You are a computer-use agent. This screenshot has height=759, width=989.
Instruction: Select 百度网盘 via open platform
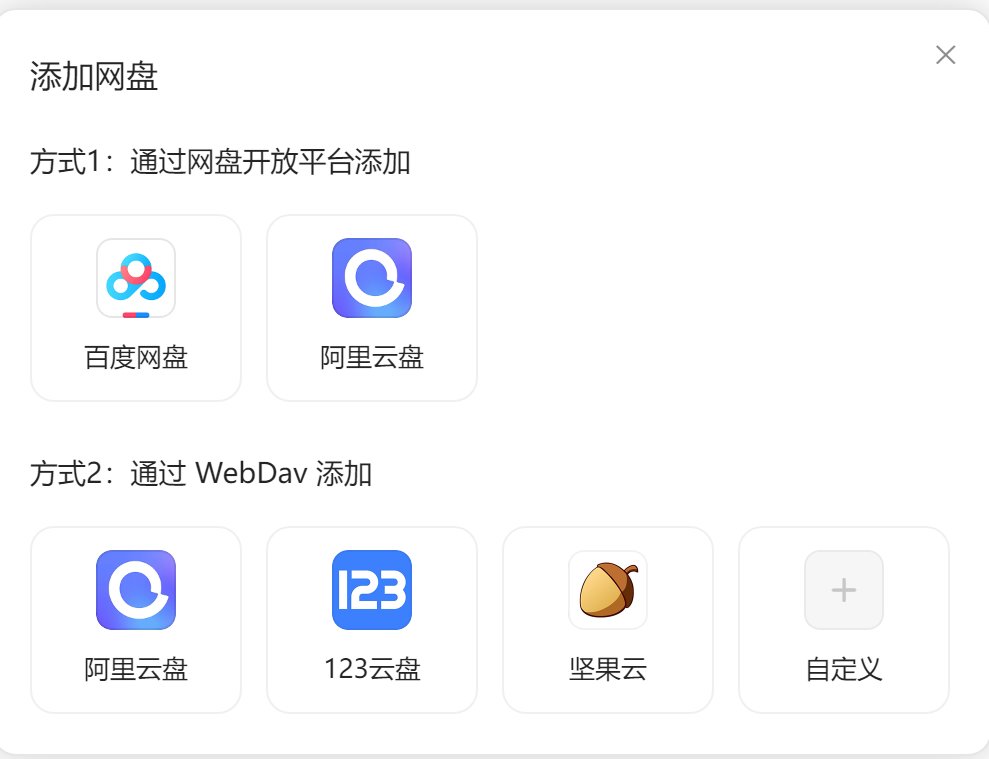[x=136, y=308]
